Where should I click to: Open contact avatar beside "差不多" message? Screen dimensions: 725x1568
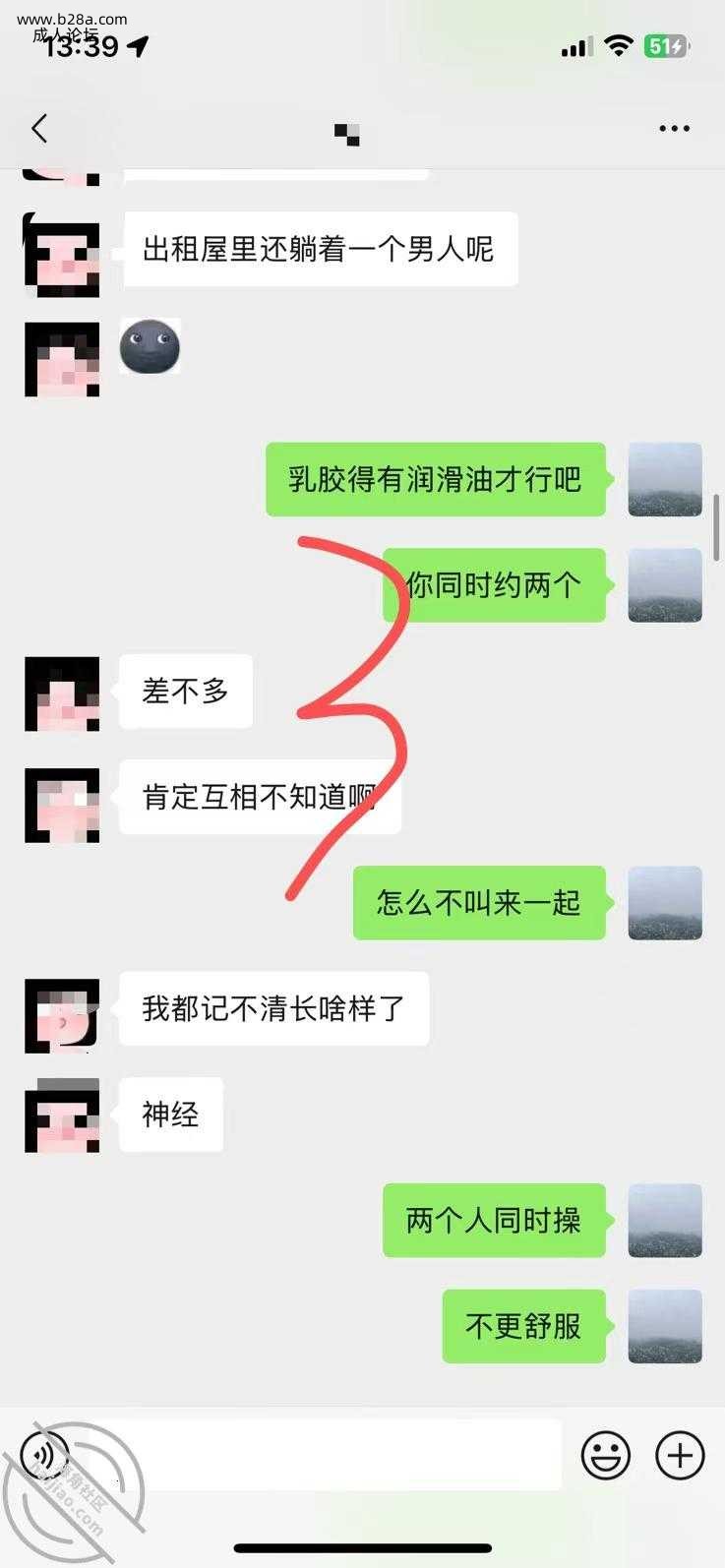62,694
